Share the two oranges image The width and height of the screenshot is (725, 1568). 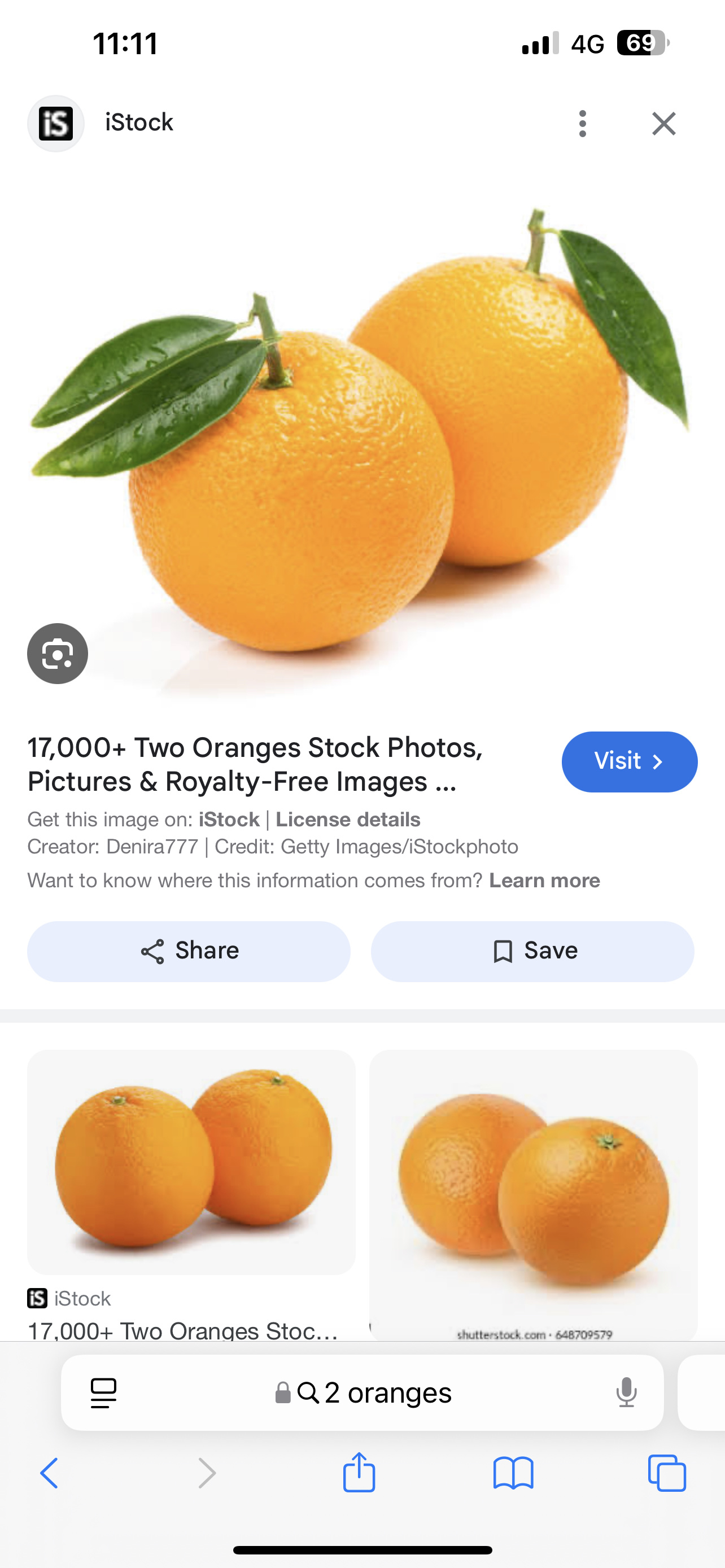pyautogui.click(x=189, y=950)
